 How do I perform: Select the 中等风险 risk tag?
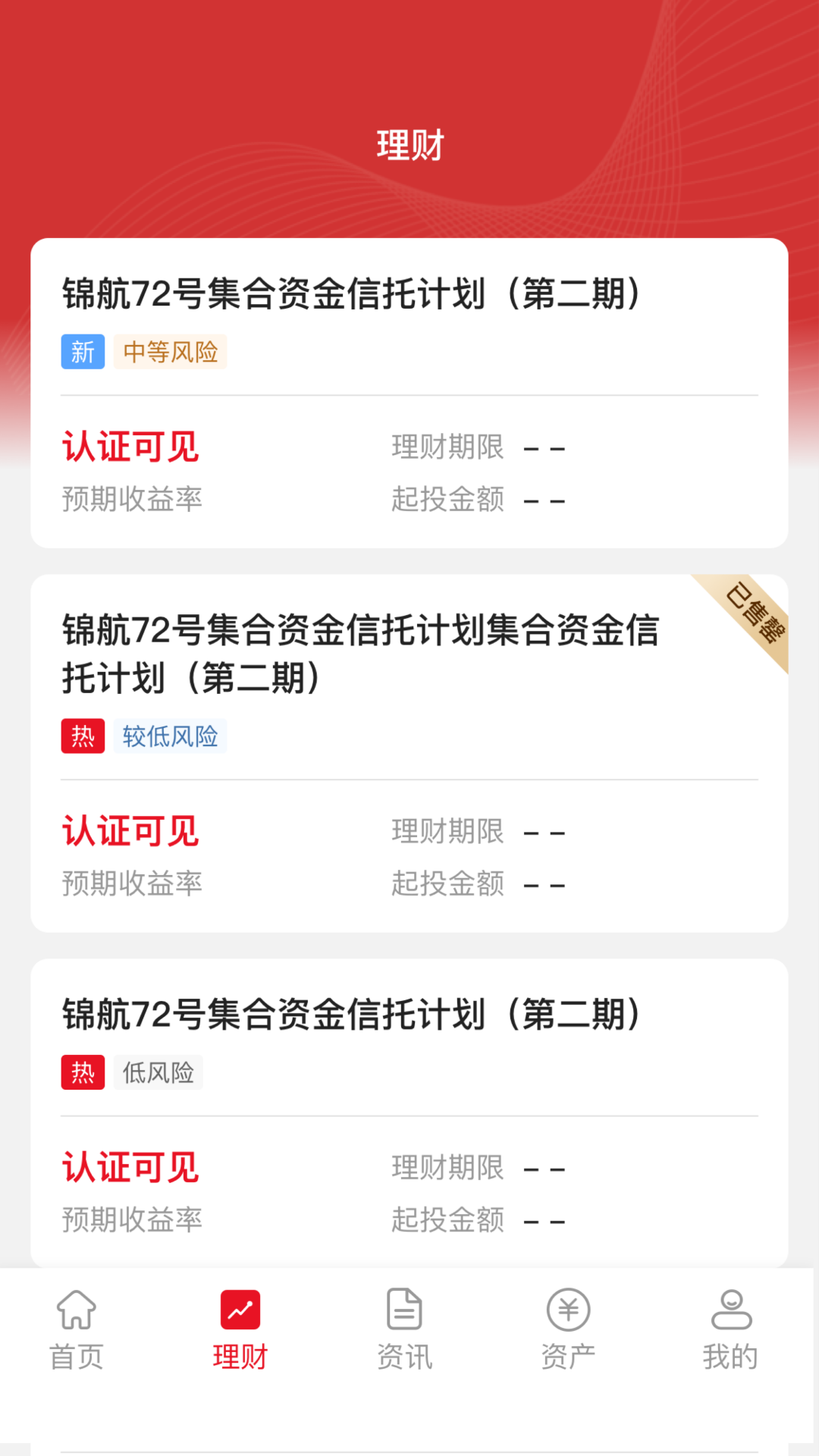coord(170,351)
